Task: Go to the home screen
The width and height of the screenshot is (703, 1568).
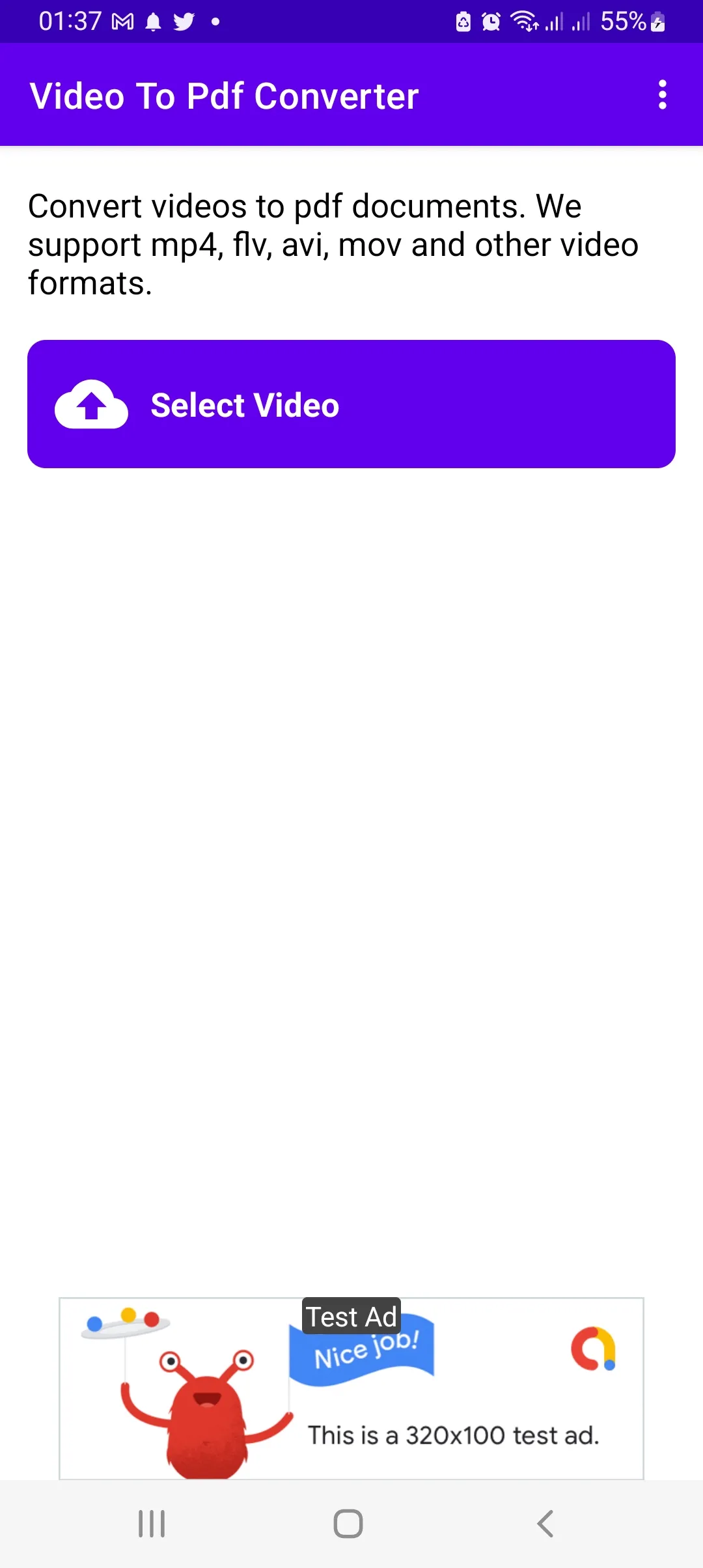Action: pos(348,1524)
